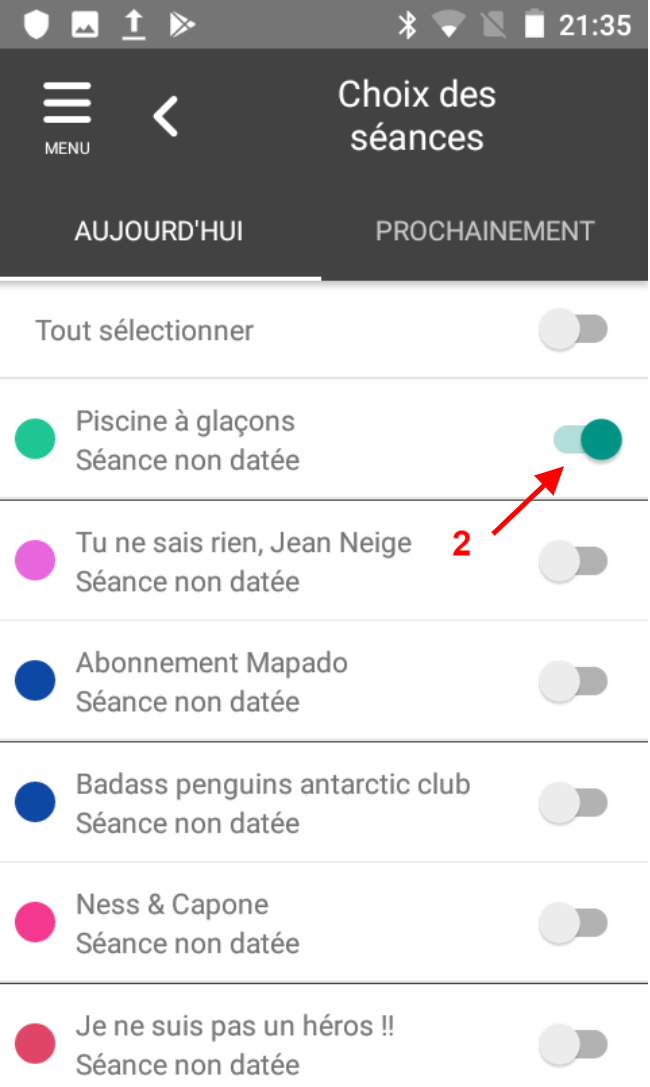Switch to the AUJOURD'HUI tab
The height and width of the screenshot is (1087, 650).
tap(159, 231)
